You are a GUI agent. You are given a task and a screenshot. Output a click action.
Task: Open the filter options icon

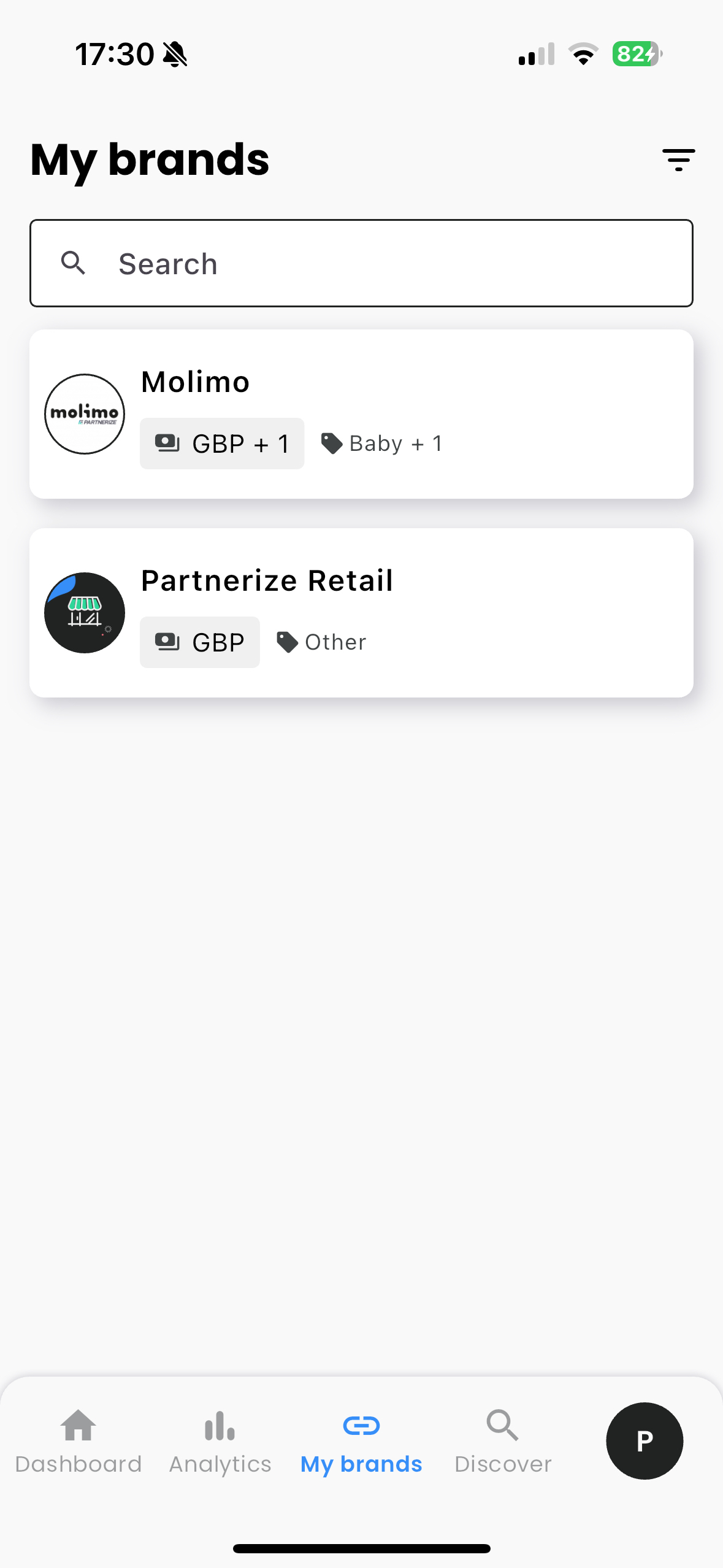coord(678,159)
